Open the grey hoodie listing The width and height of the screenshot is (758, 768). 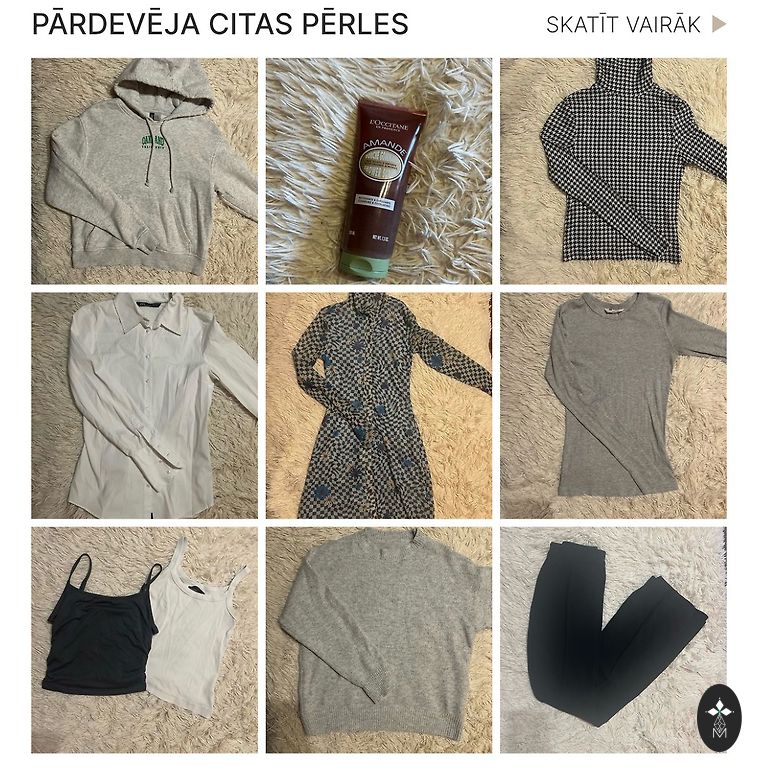click(x=144, y=171)
